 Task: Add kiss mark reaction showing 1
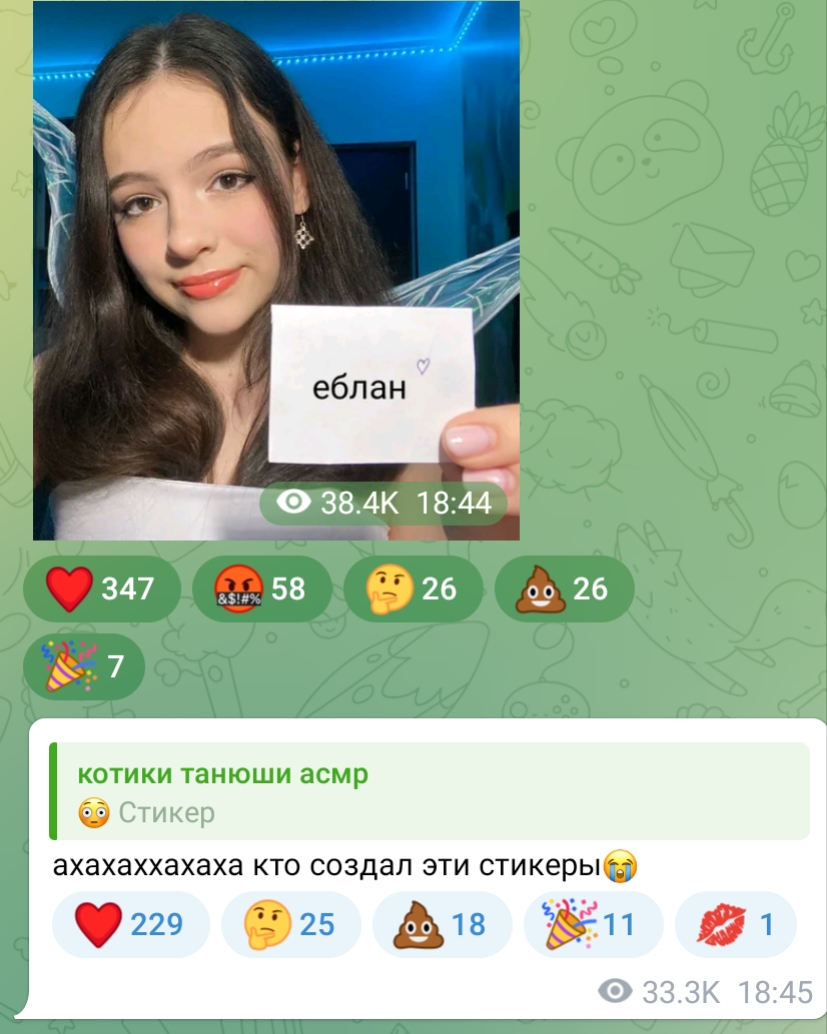[736, 925]
